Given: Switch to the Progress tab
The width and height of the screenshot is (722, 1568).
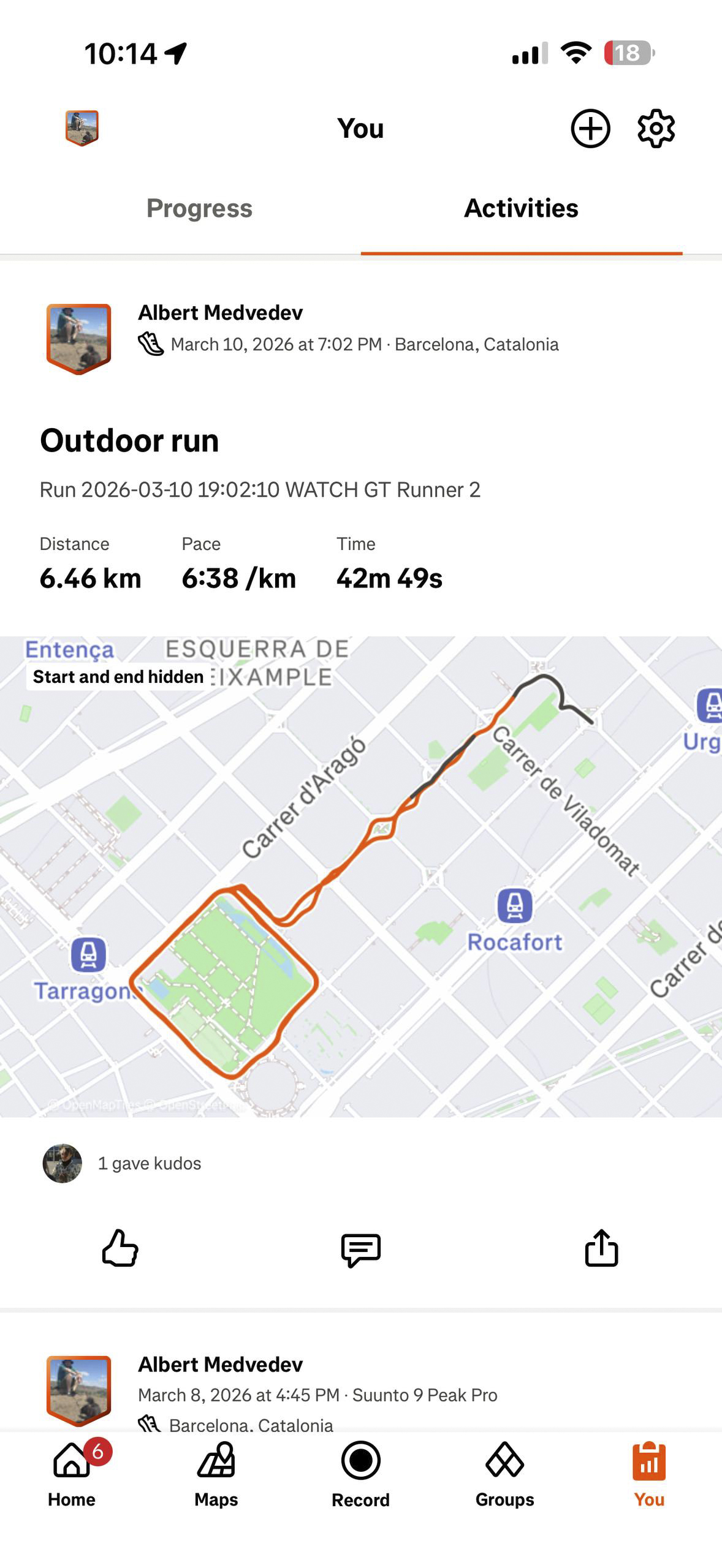Looking at the screenshot, I should (x=199, y=208).
